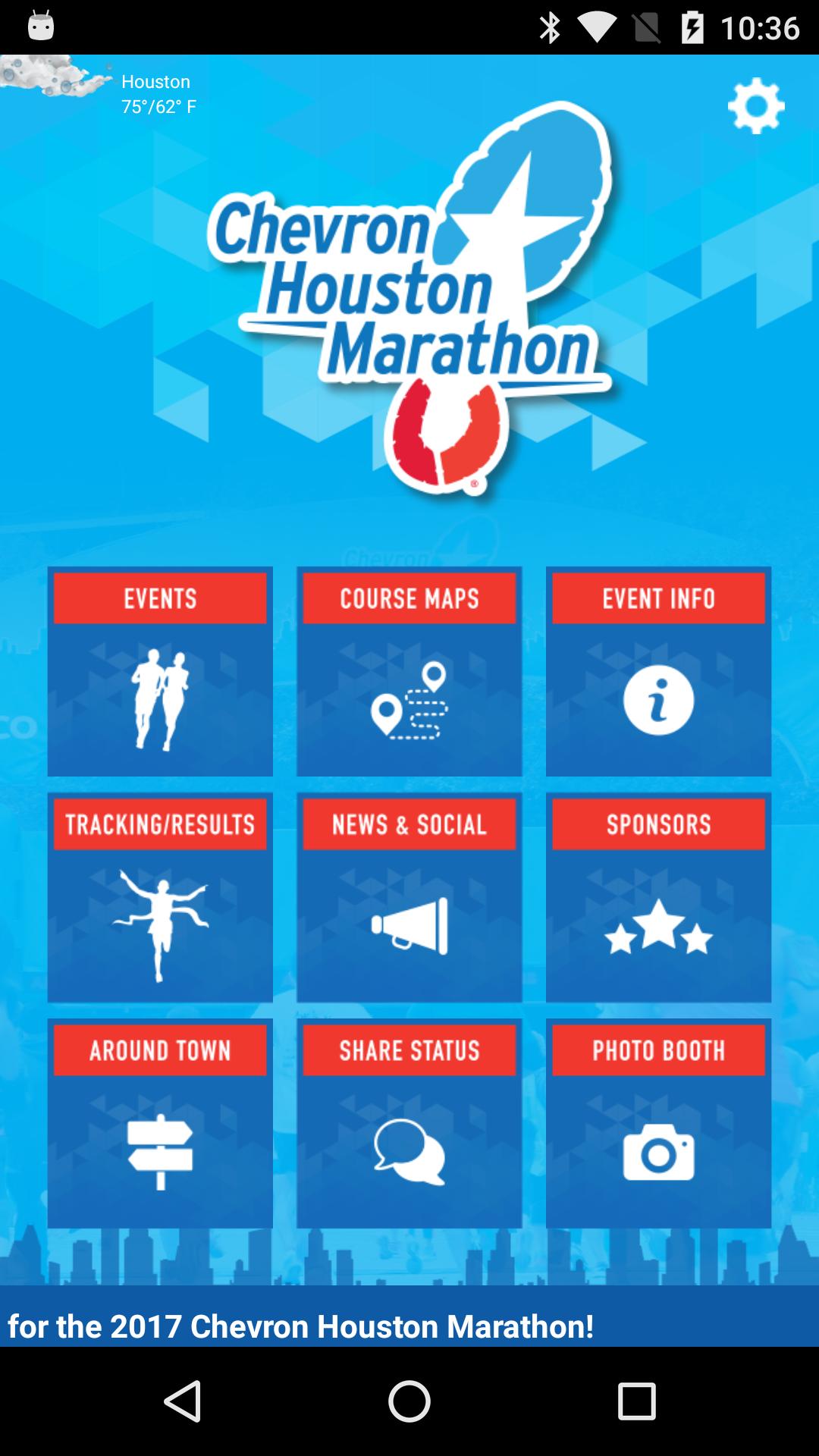
Task: Open the Events runners icon
Action: point(160,698)
